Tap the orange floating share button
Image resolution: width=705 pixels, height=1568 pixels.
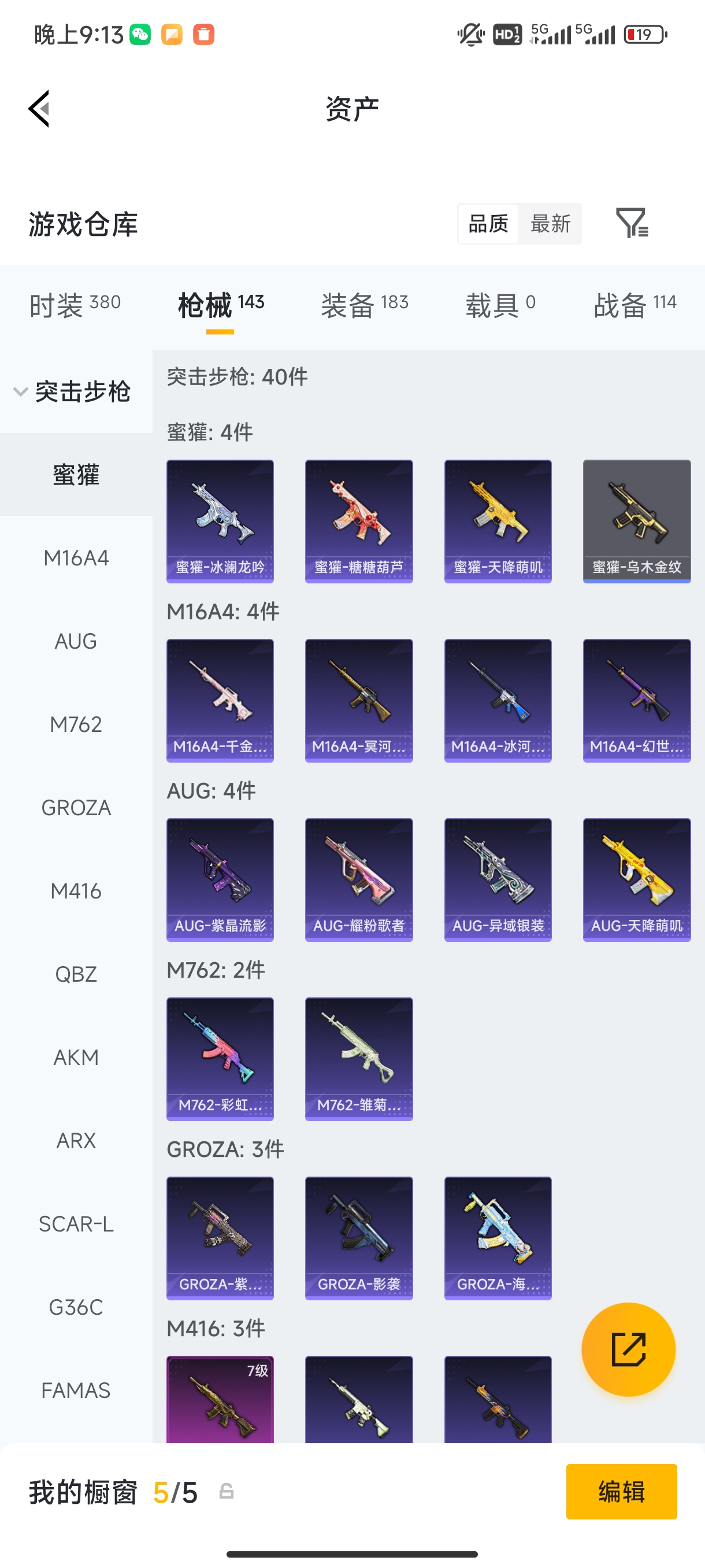click(628, 1349)
